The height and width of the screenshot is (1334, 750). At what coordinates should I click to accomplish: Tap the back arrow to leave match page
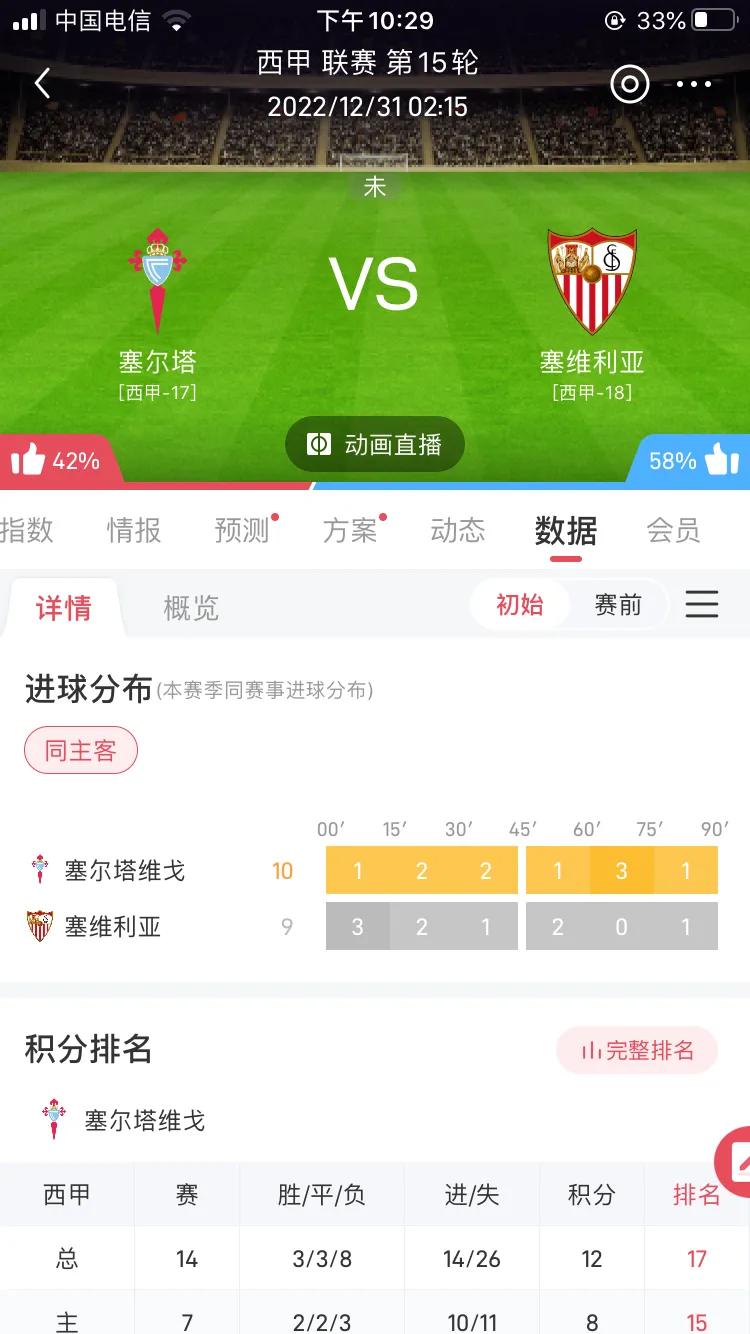41,84
